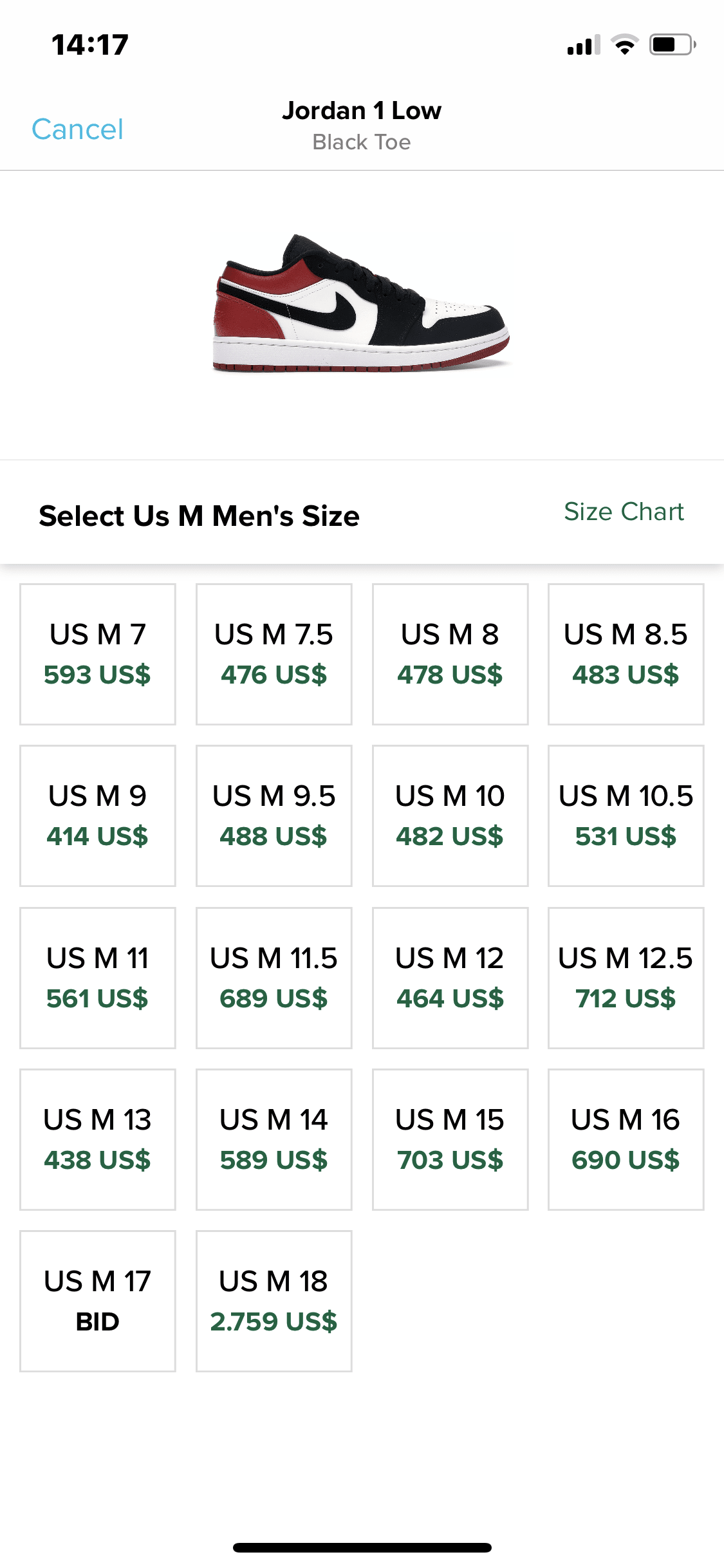Select size US M 10
The height and width of the screenshot is (1568, 724).
click(450, 816)
